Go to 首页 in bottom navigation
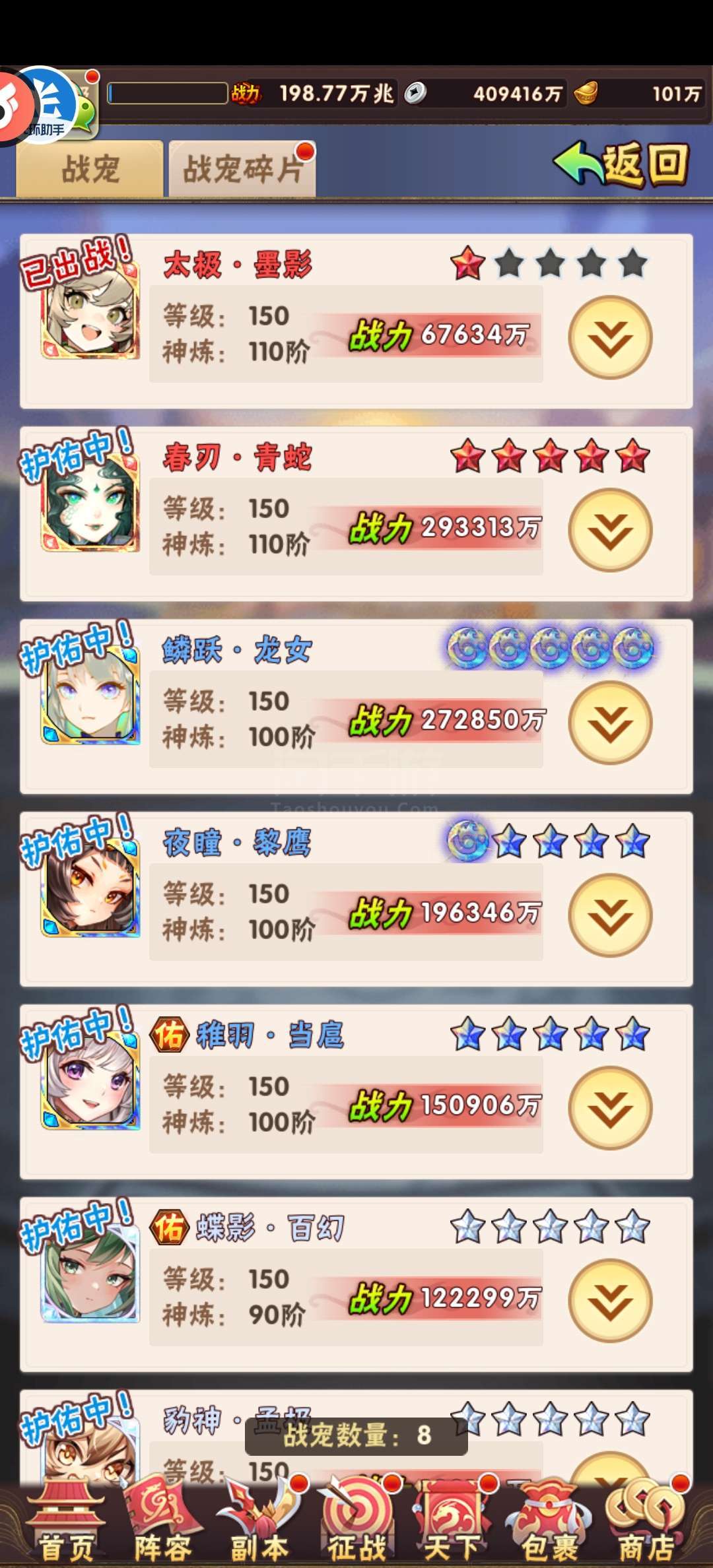Screen dimensions: 713x1568 [x=65, y=1521]
